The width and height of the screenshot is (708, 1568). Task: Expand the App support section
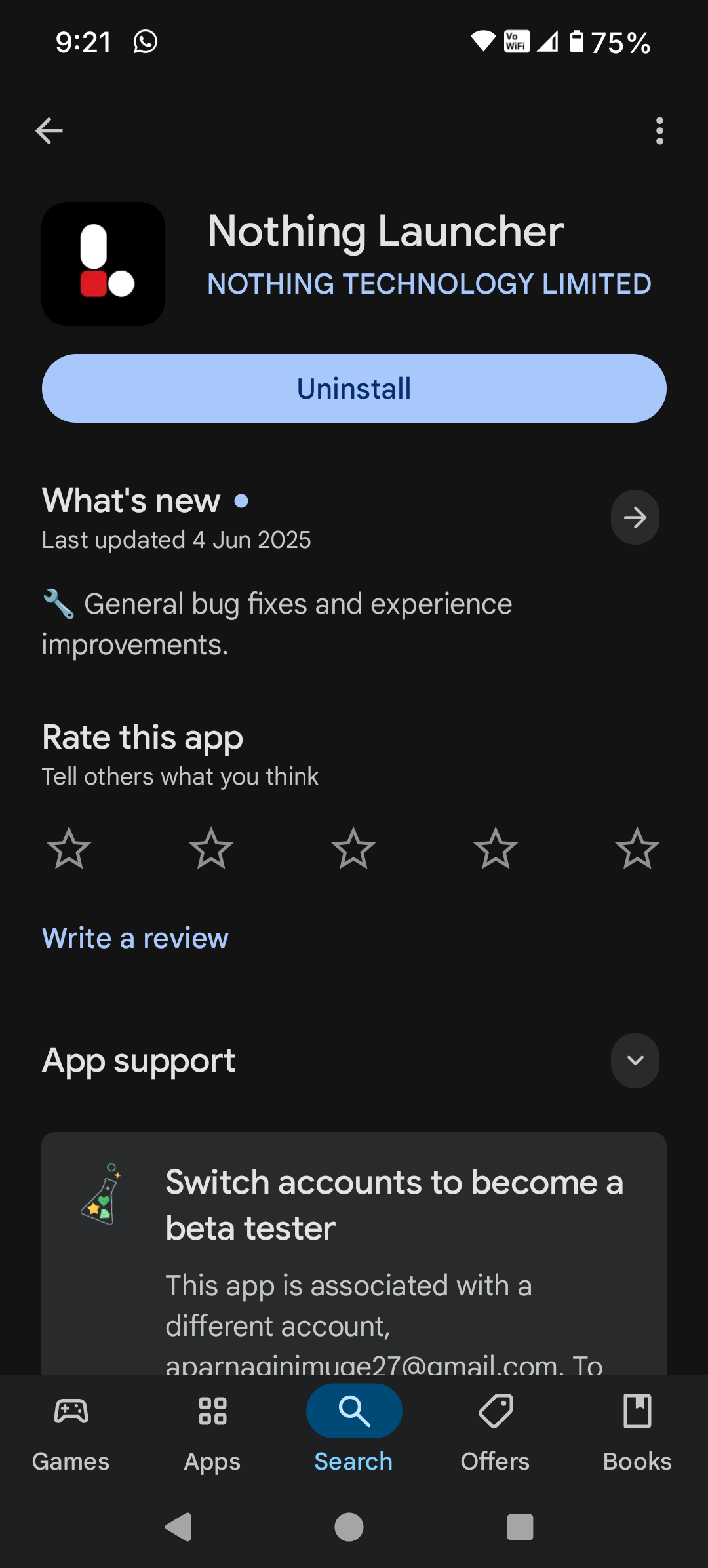click(x=635, y=1061)
